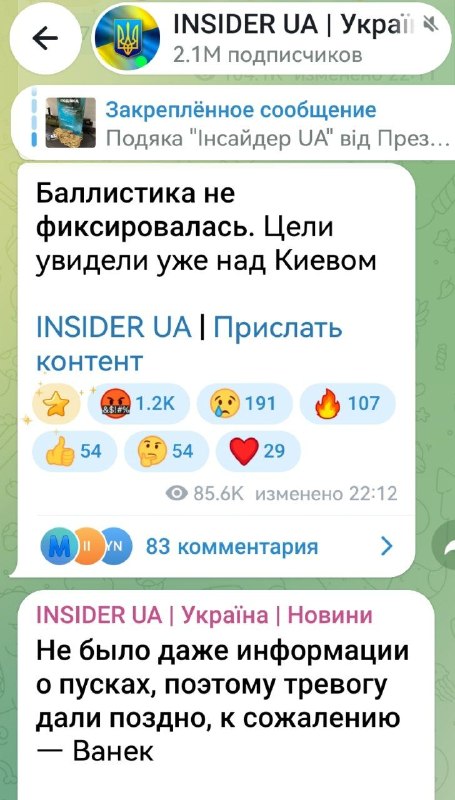Screen dimensions: 455x800
Task: React with the angry face 1.2K
Action: [138, 404]
